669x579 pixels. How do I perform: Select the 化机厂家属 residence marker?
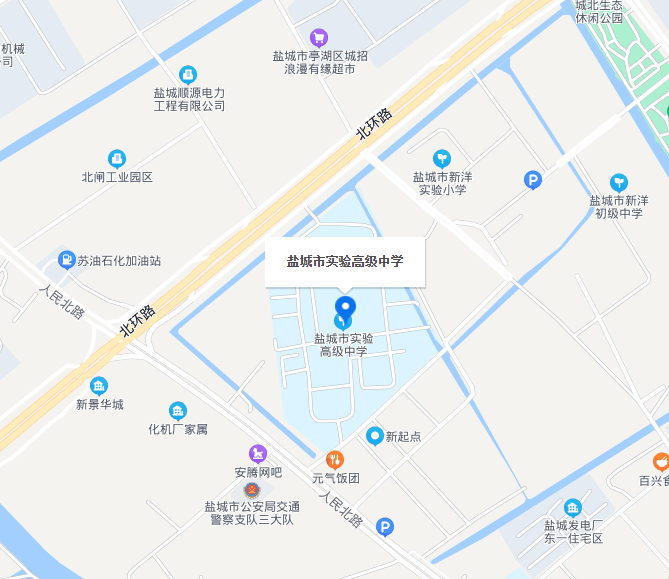[x=177, y=411]
